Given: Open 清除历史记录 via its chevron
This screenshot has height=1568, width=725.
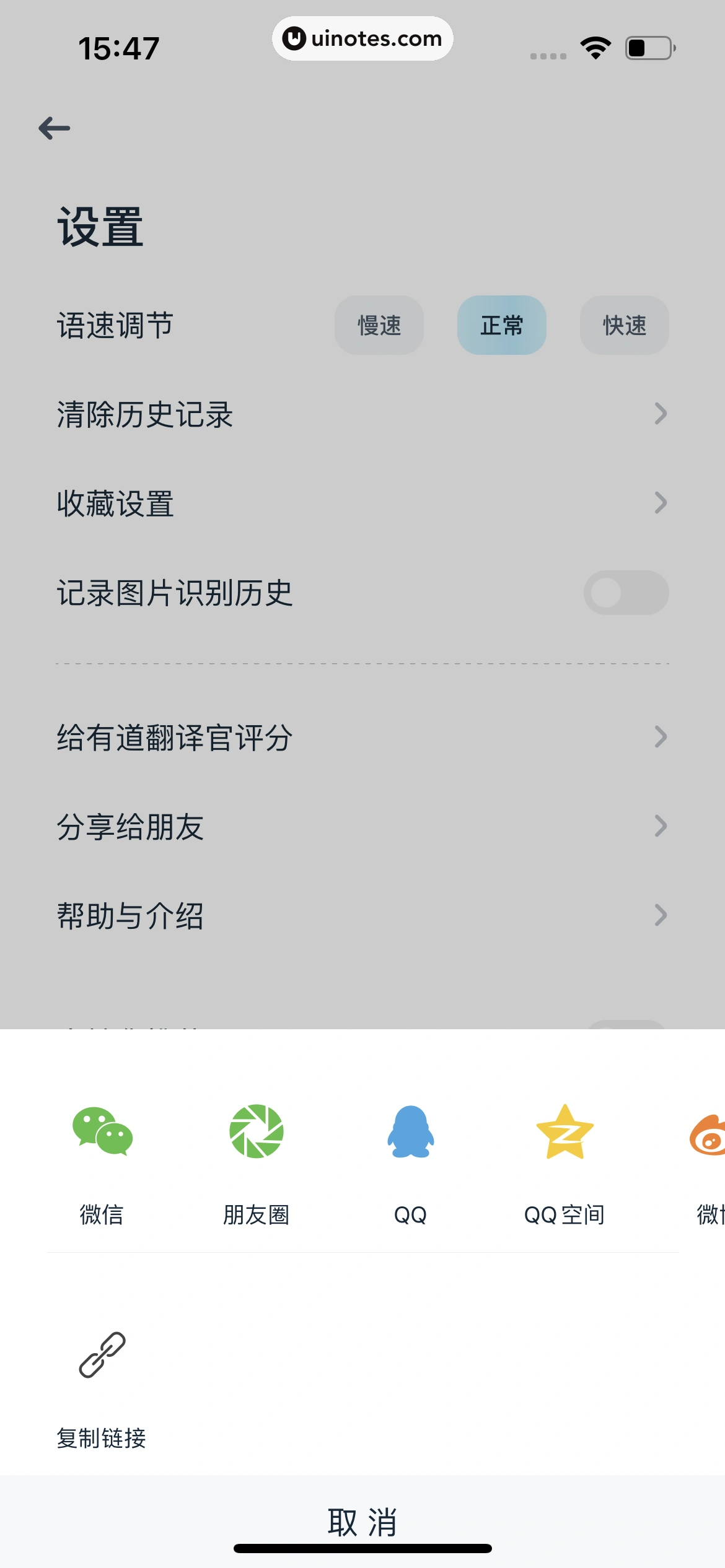Looking at the screenshot, I should click(x=661, y=414).
